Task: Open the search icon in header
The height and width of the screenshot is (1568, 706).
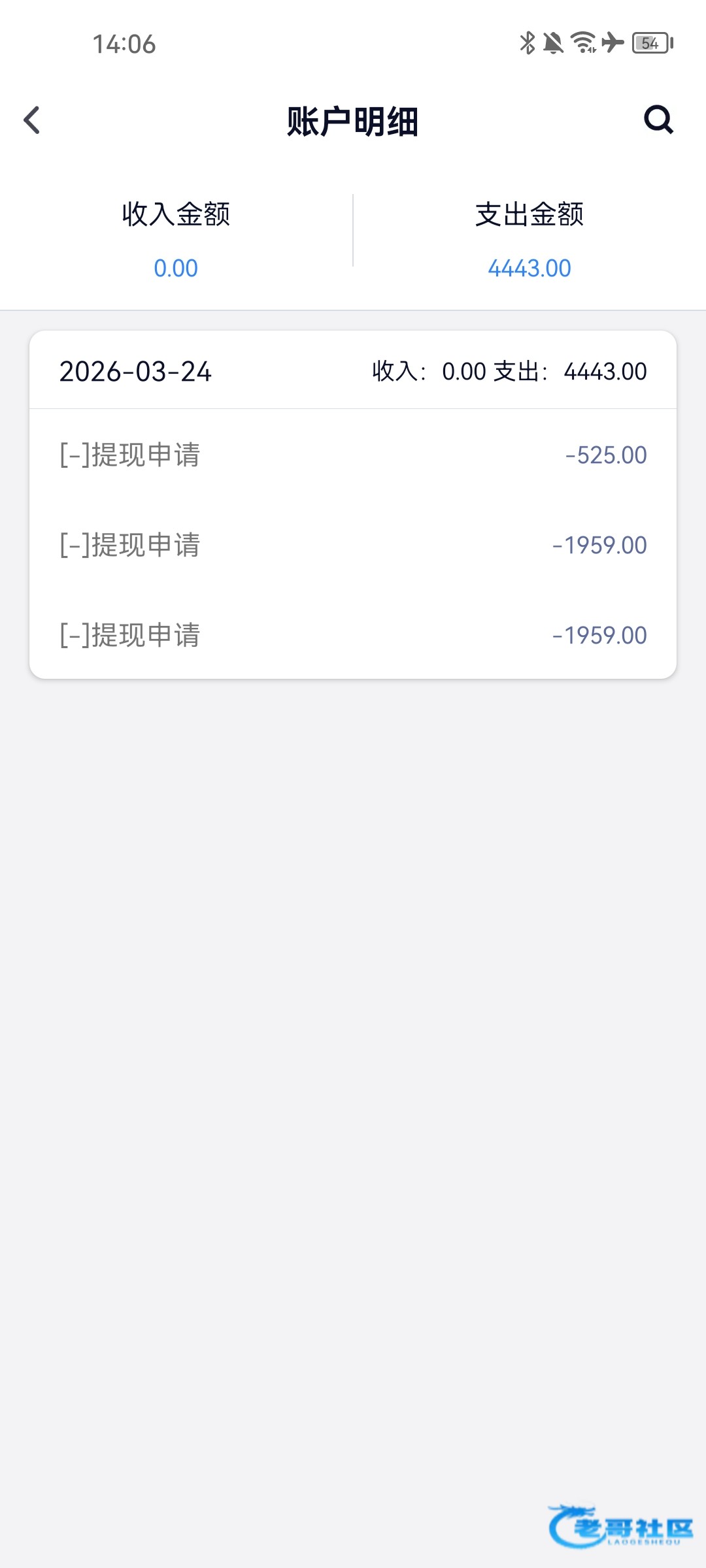Action: tap(658, 120)
